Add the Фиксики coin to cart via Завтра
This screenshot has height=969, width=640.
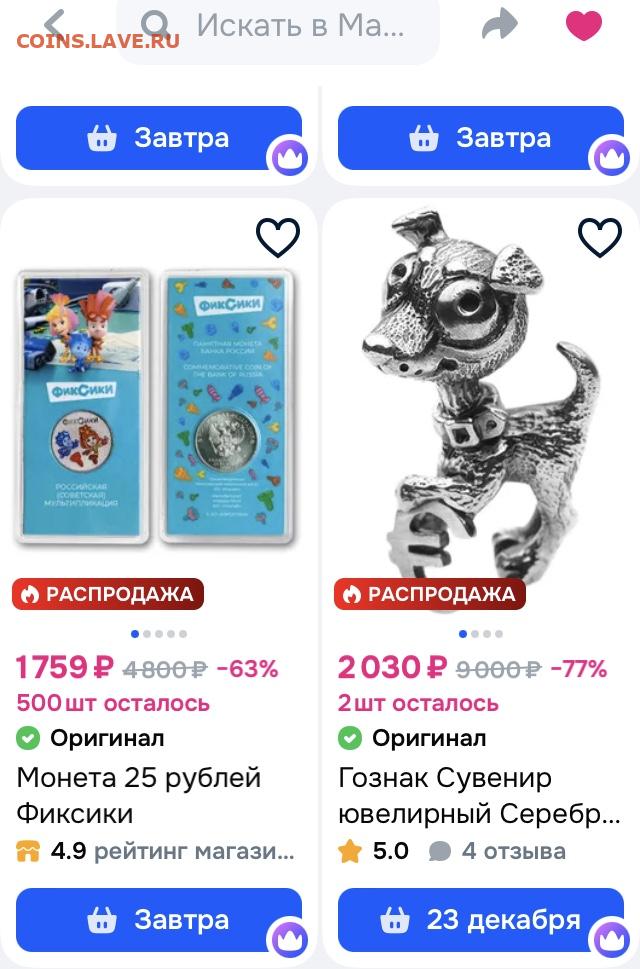pyautogui.click(x=159, y=919)
